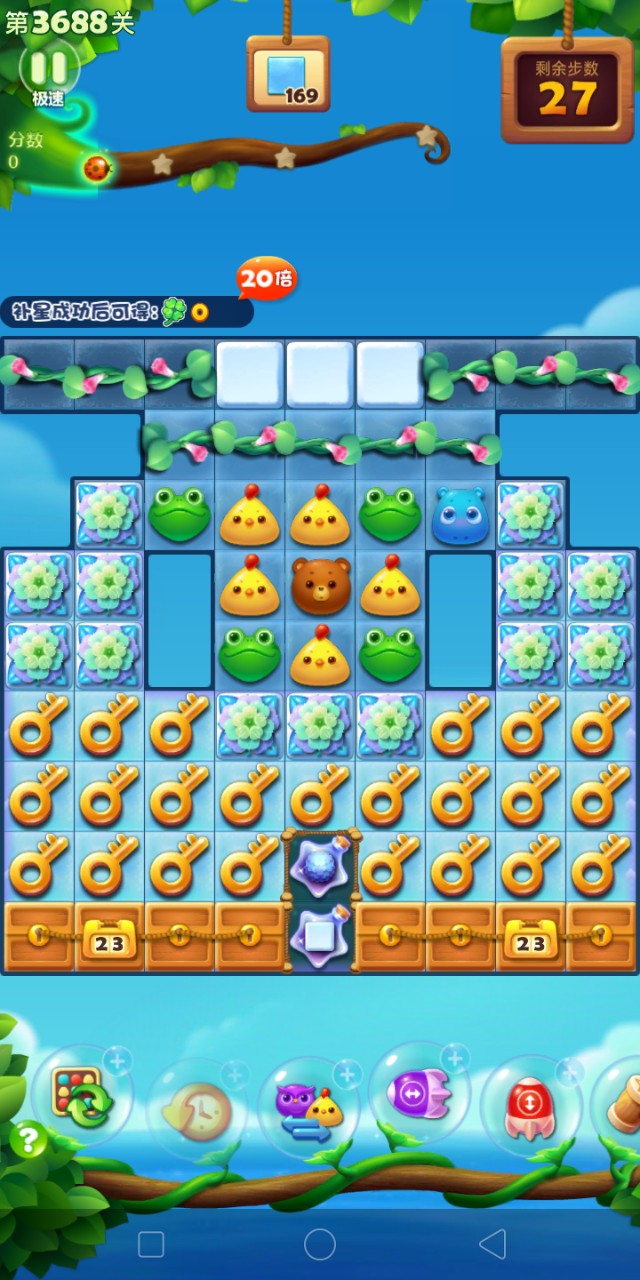Image resolution: width=640 pixels, height=1280 pixels.
Task: Go back with the system back button
Action: pyautogui.click(x=492, y=1244)
